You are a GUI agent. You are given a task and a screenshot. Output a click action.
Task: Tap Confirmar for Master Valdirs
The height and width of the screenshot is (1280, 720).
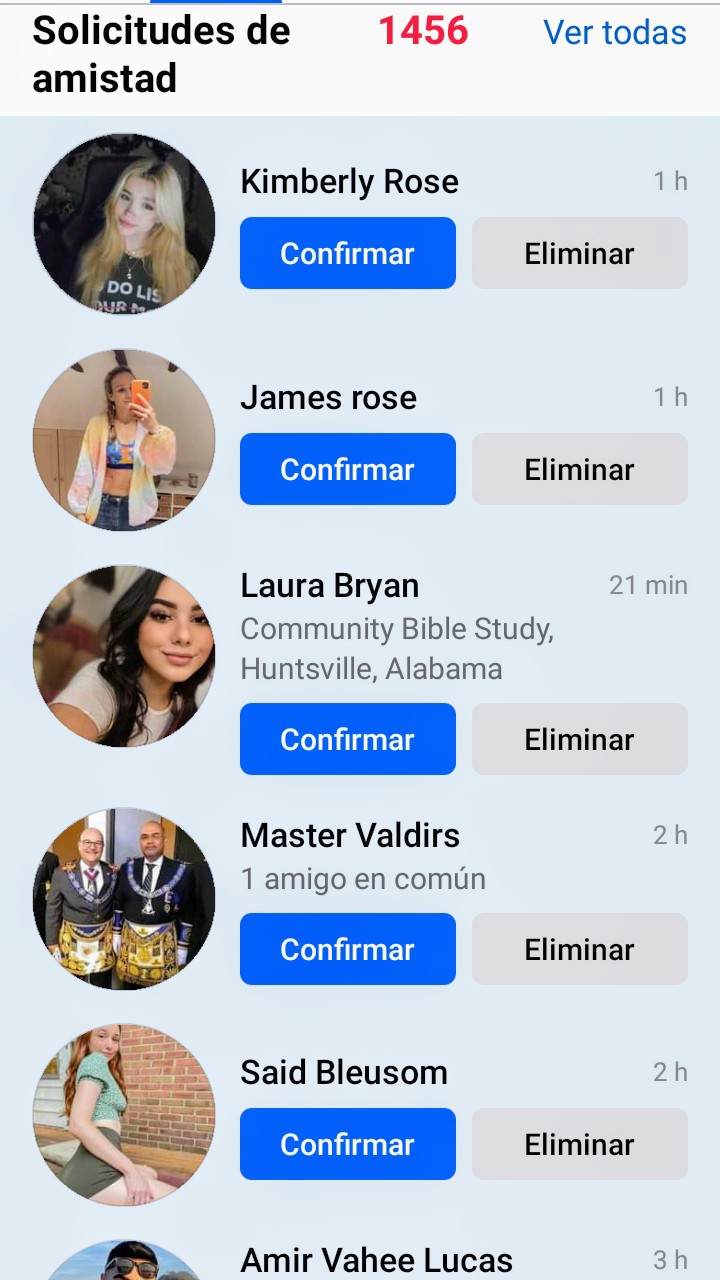[x=347, y=949]
